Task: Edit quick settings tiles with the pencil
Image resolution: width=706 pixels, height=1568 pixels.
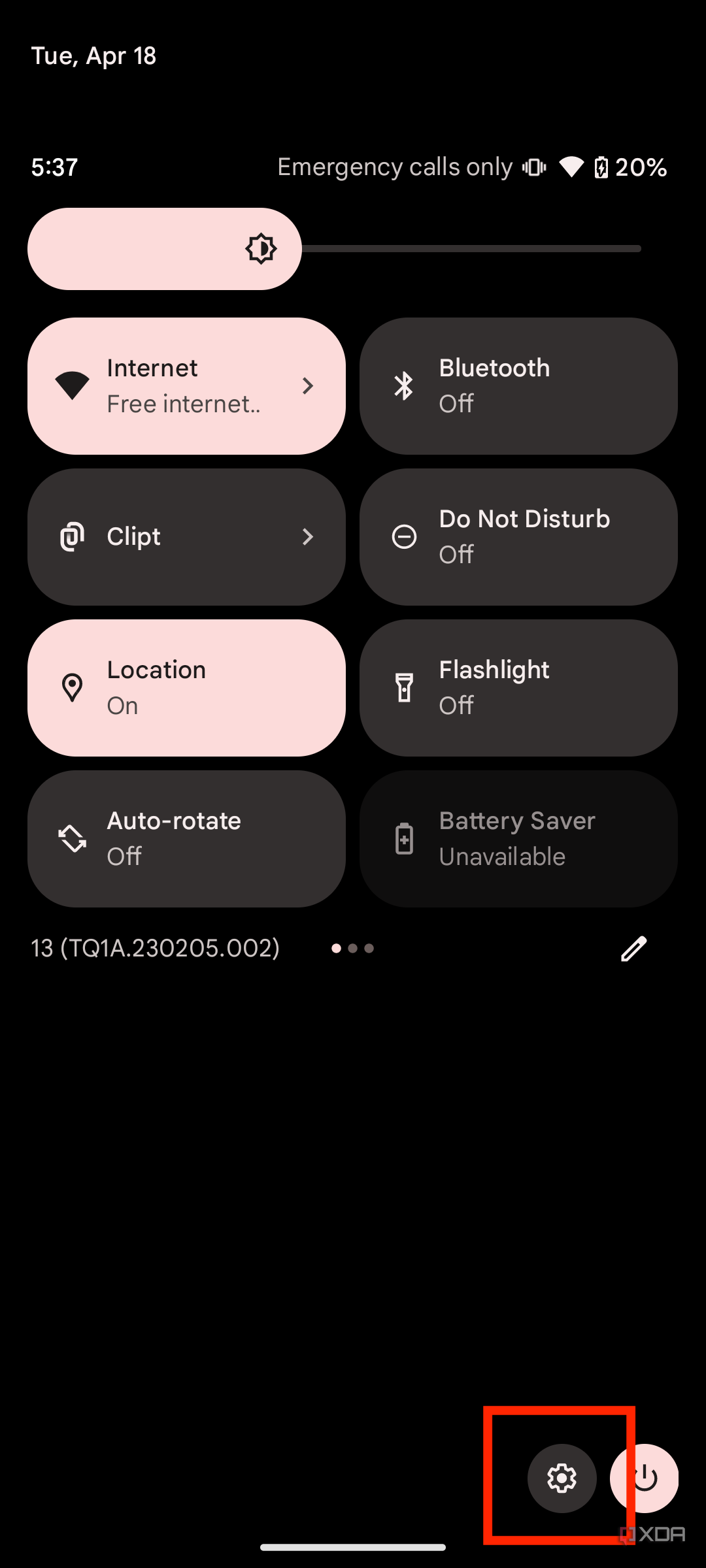Action: click(x=633, y=949)
